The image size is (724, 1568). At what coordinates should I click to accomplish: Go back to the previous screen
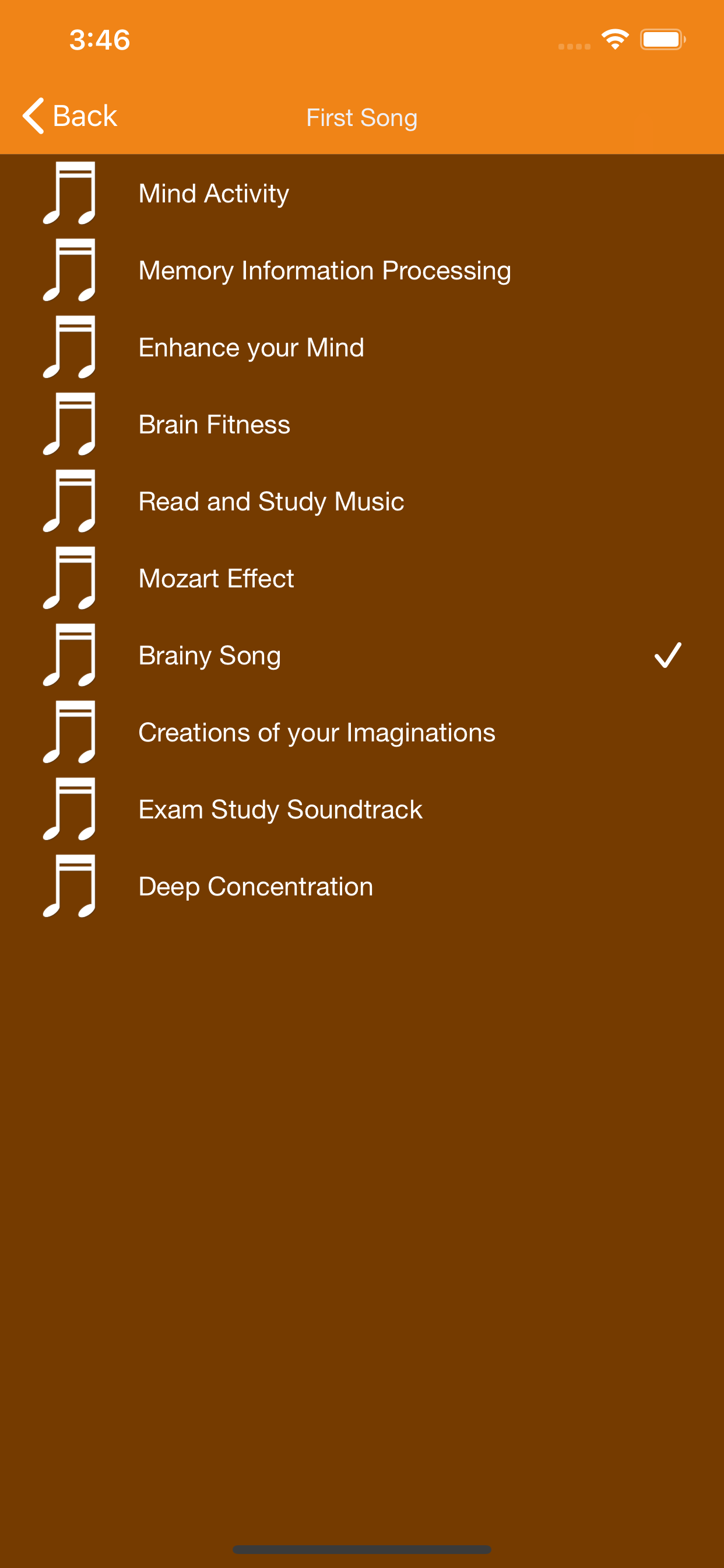pyautogui.click(x=70, y=116)
